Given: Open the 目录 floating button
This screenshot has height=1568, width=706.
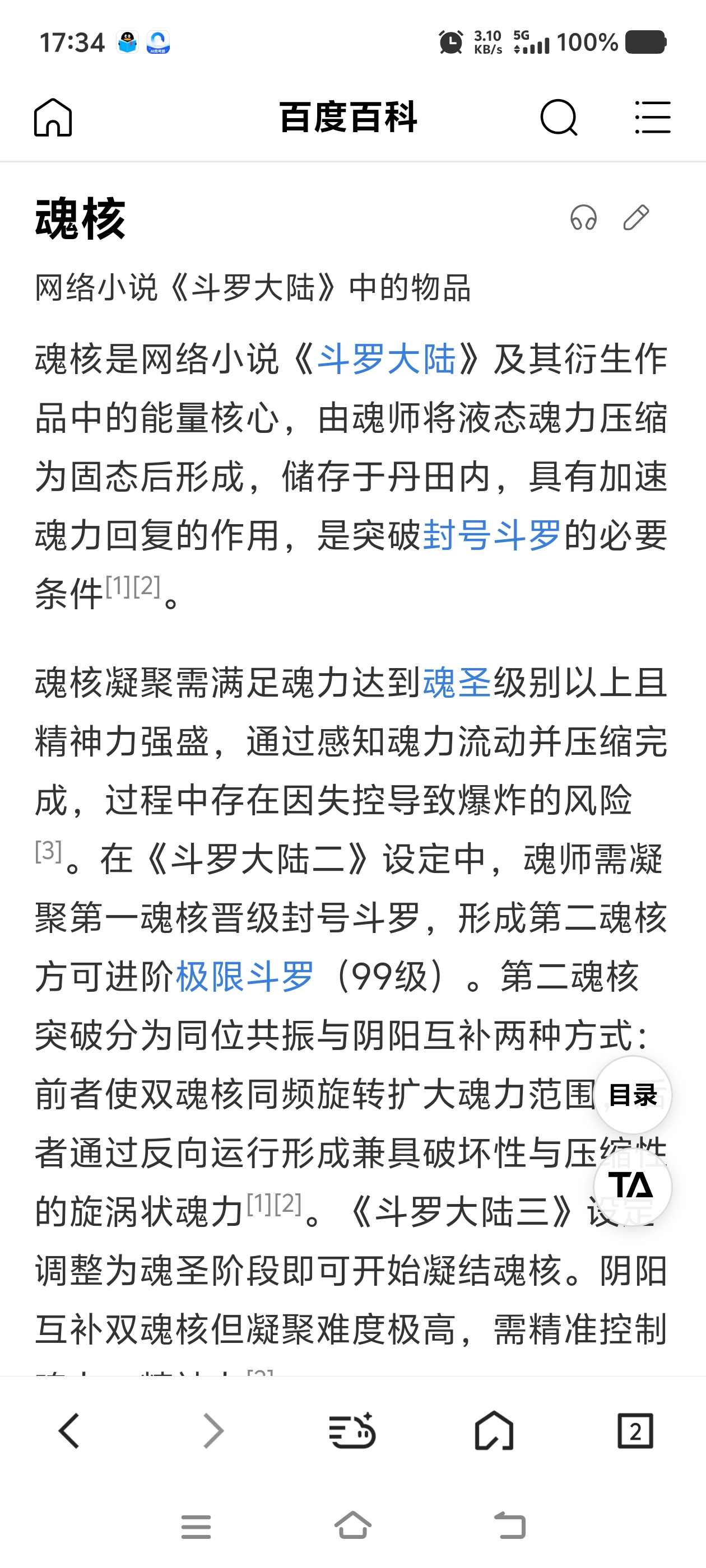Looking at the screenshot, I should [x=632, y=1095].
